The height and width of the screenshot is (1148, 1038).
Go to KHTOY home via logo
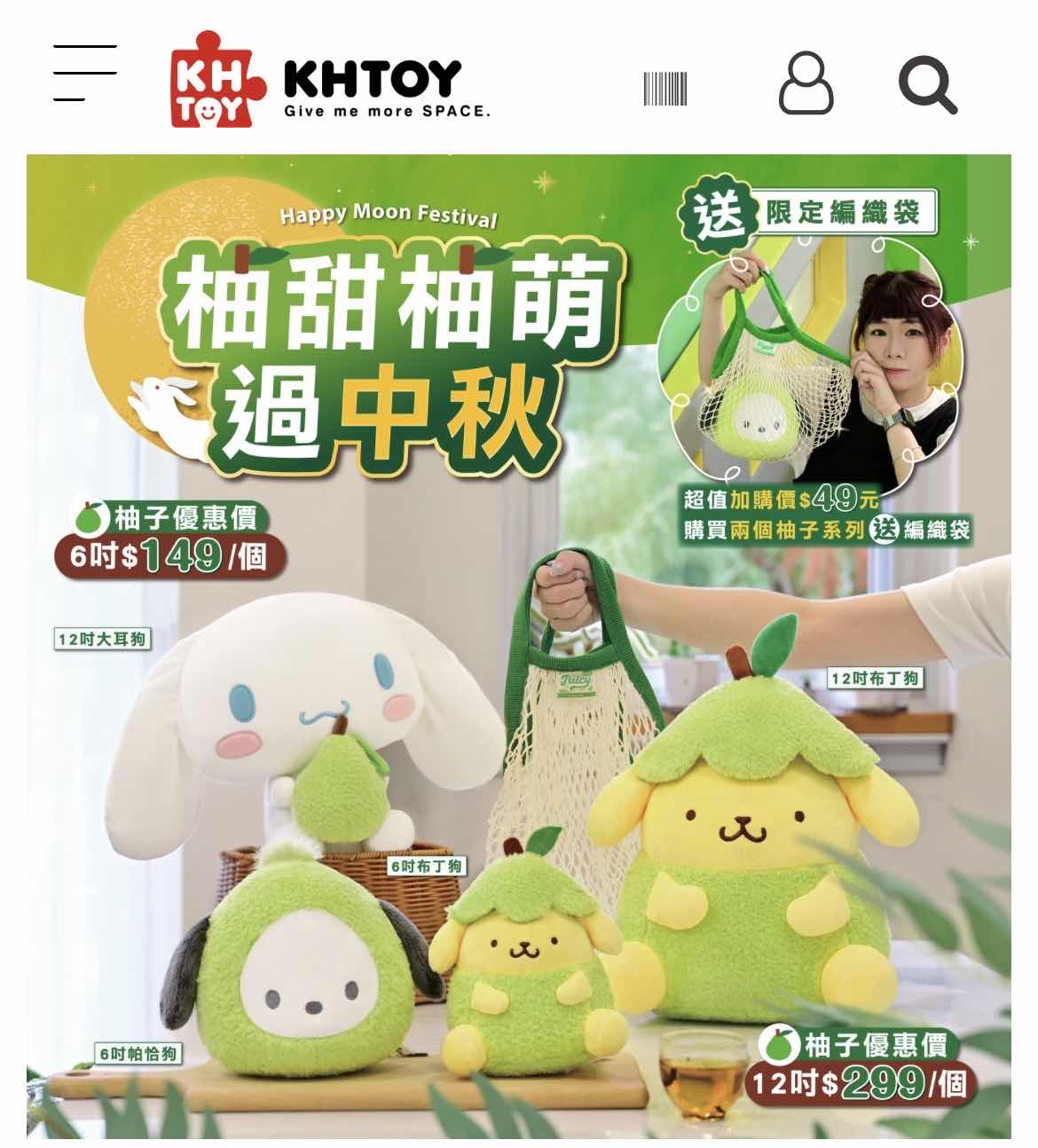pos(329,82)
